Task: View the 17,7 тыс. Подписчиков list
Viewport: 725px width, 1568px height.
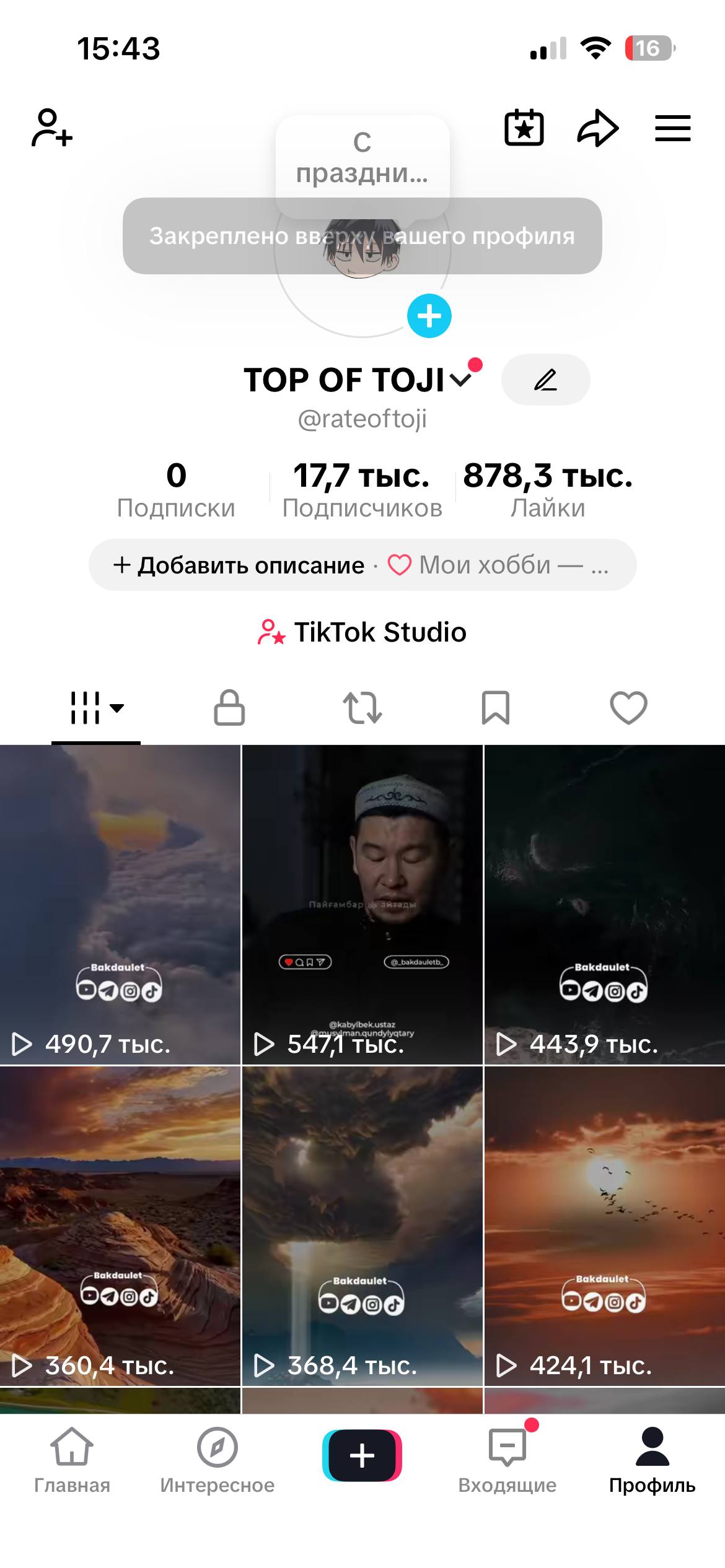Action: point(361,489)
